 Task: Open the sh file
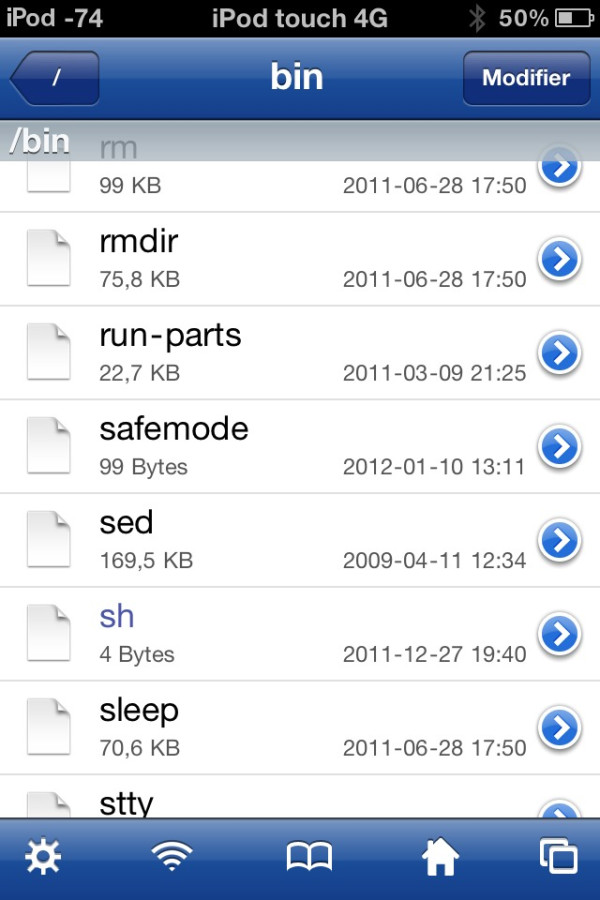300,634
